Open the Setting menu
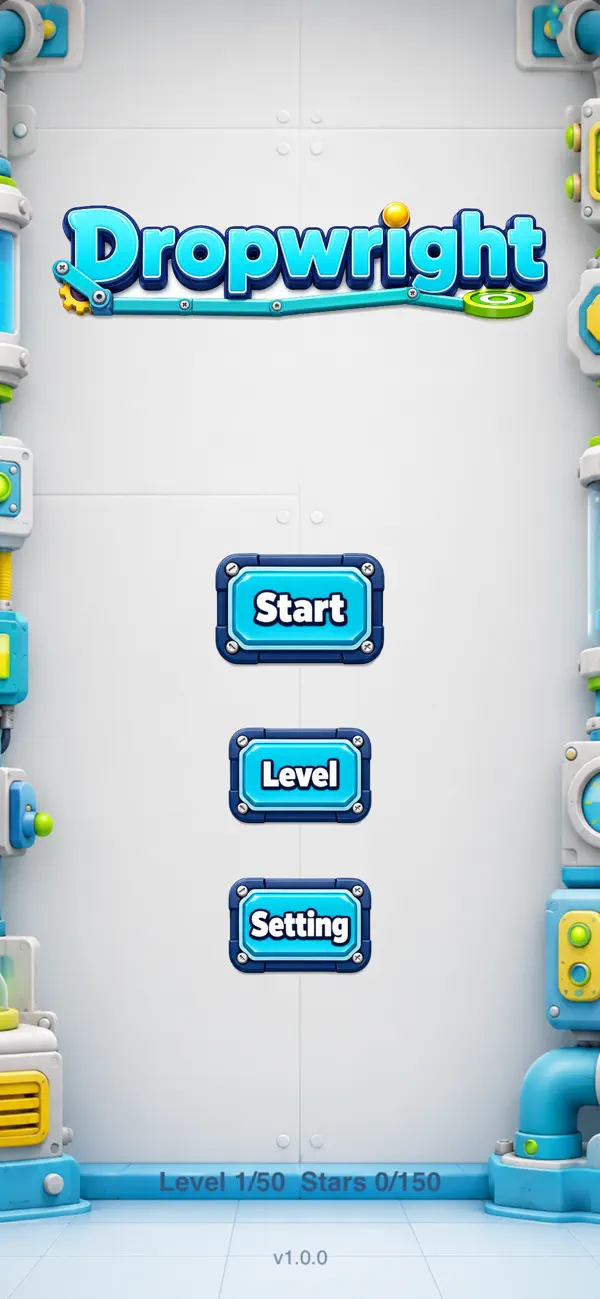 [300, 925]
